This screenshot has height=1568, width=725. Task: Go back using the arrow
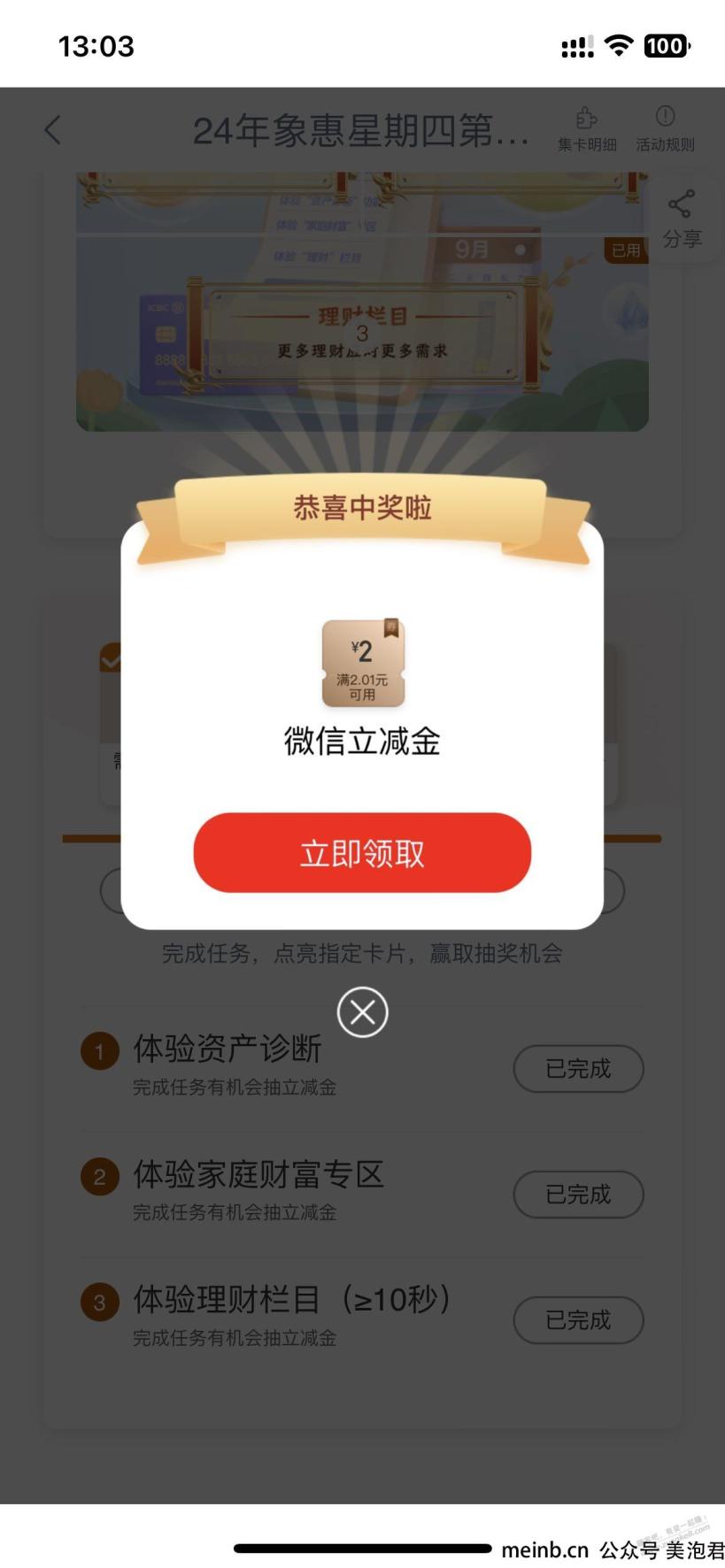(53, 130)
